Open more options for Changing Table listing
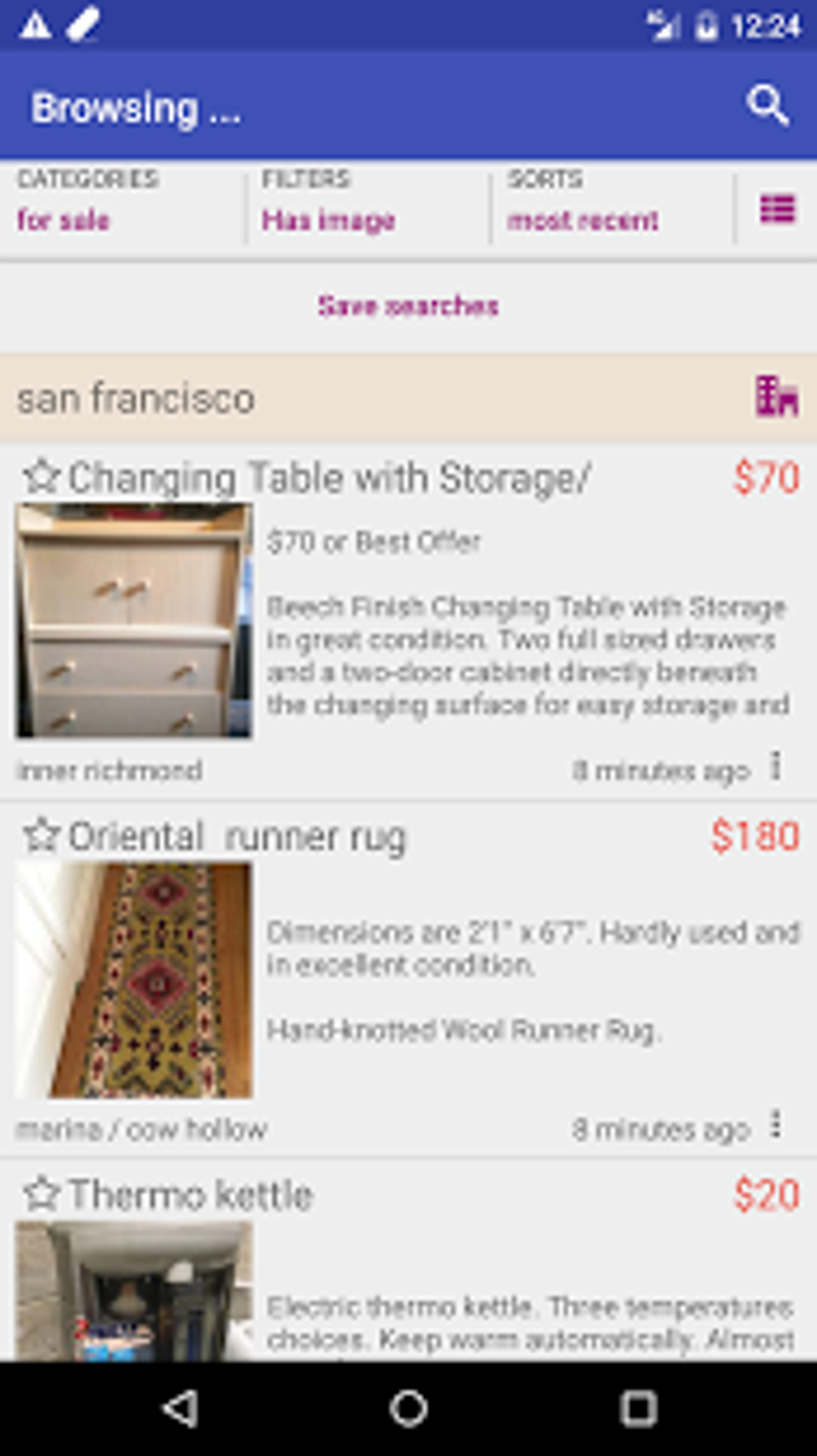This screenshot has width=817, height=1456. pyautogui.click(x=775, y=767)
